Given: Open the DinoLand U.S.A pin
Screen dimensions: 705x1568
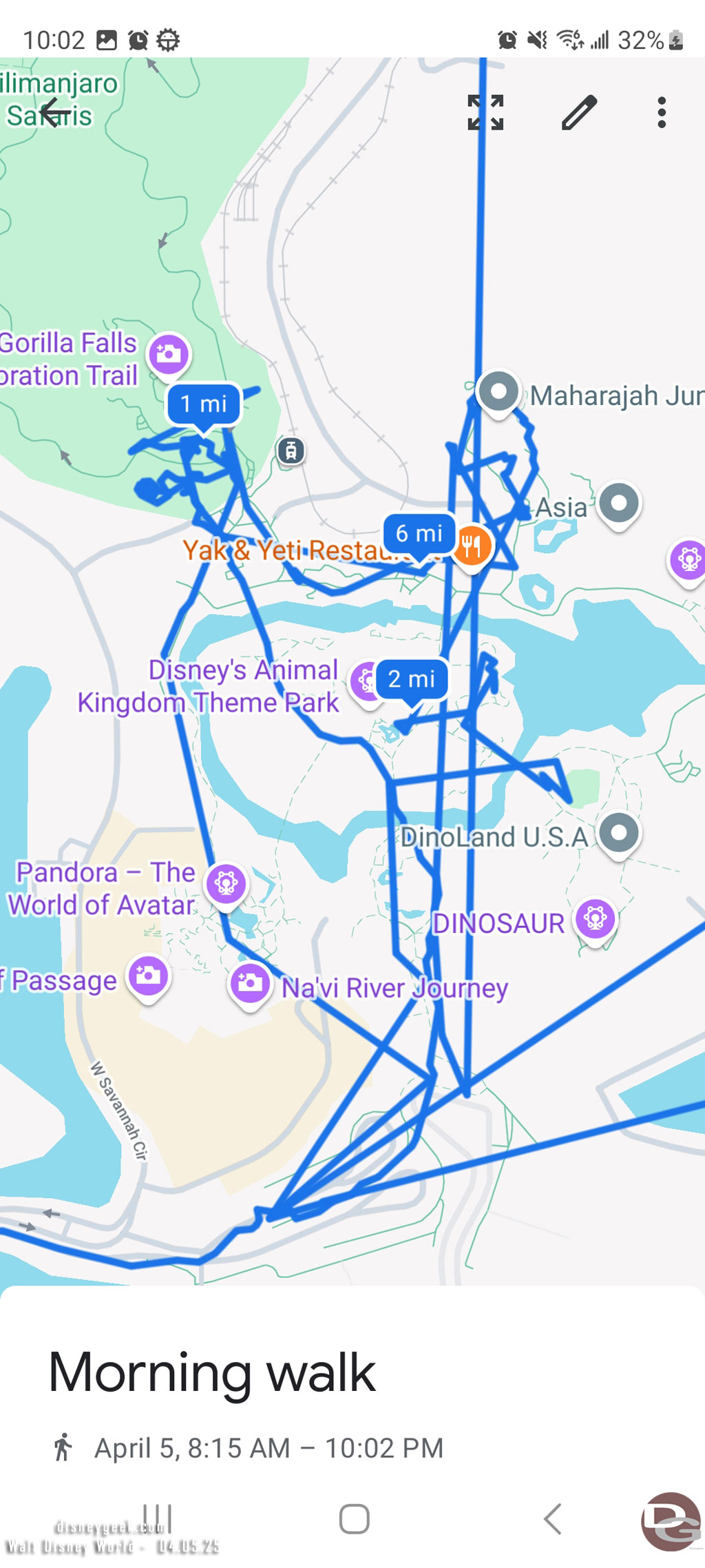Looking at the screenshot, I should pos(619,834).
